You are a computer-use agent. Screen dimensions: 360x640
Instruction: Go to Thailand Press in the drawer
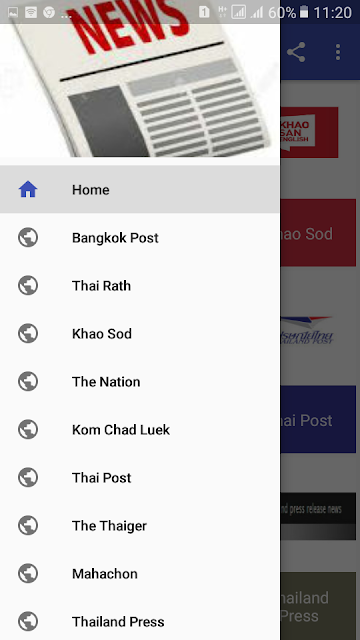pyautogui.click(x=140, y=619)
